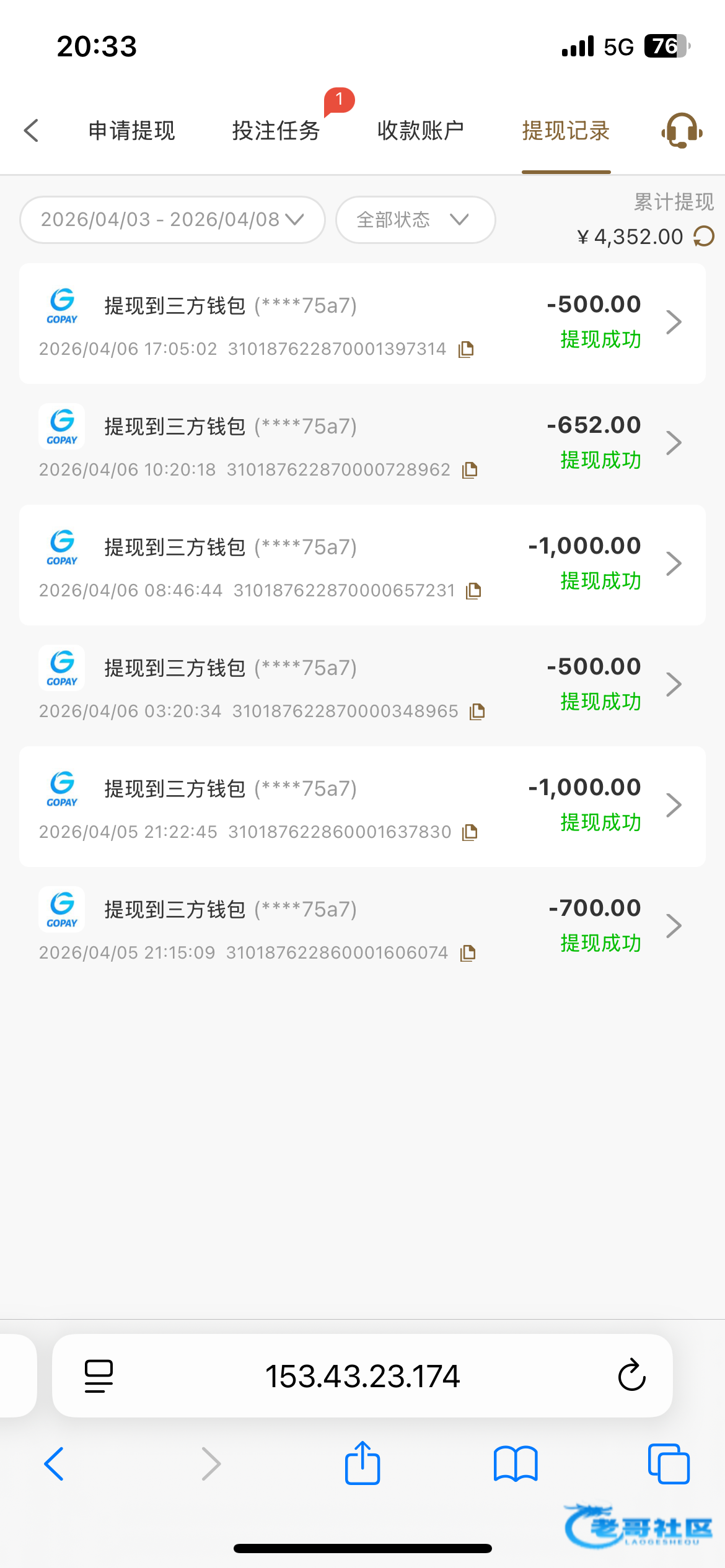This screenshot has height=1568, width=725.
Task: Open the -652.00 withdrawal record
Action: pos(362,445)
